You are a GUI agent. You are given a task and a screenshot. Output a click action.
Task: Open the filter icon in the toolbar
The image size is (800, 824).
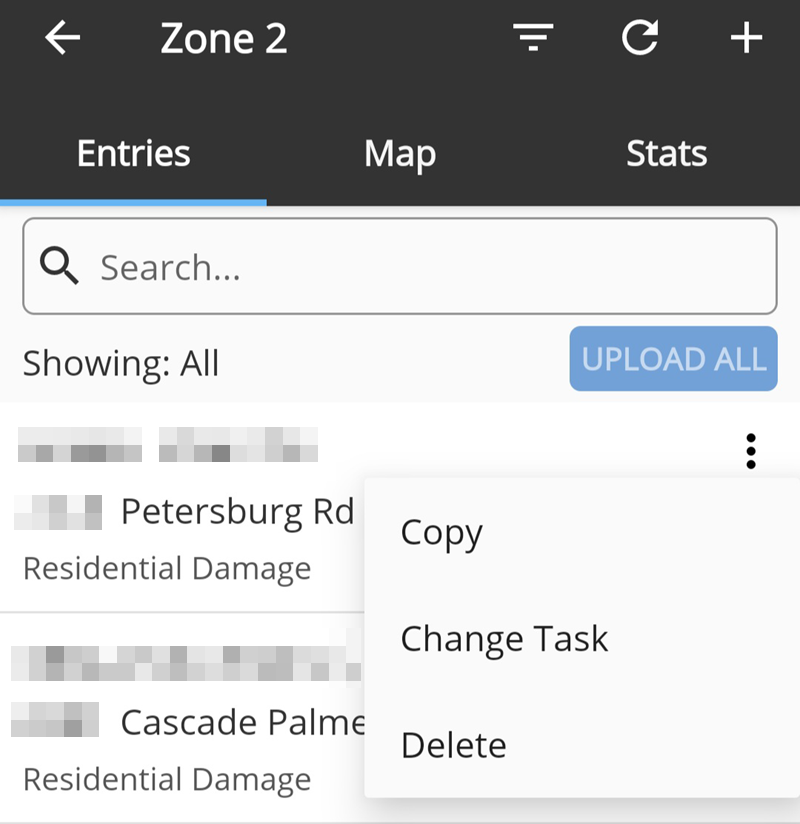[533, 38]
